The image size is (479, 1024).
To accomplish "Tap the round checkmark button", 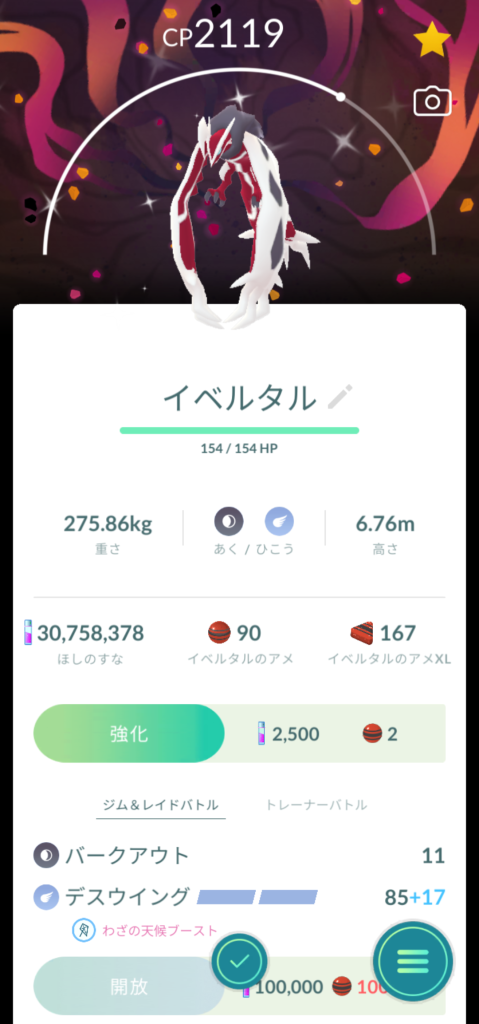I will (x=240, y=961).
